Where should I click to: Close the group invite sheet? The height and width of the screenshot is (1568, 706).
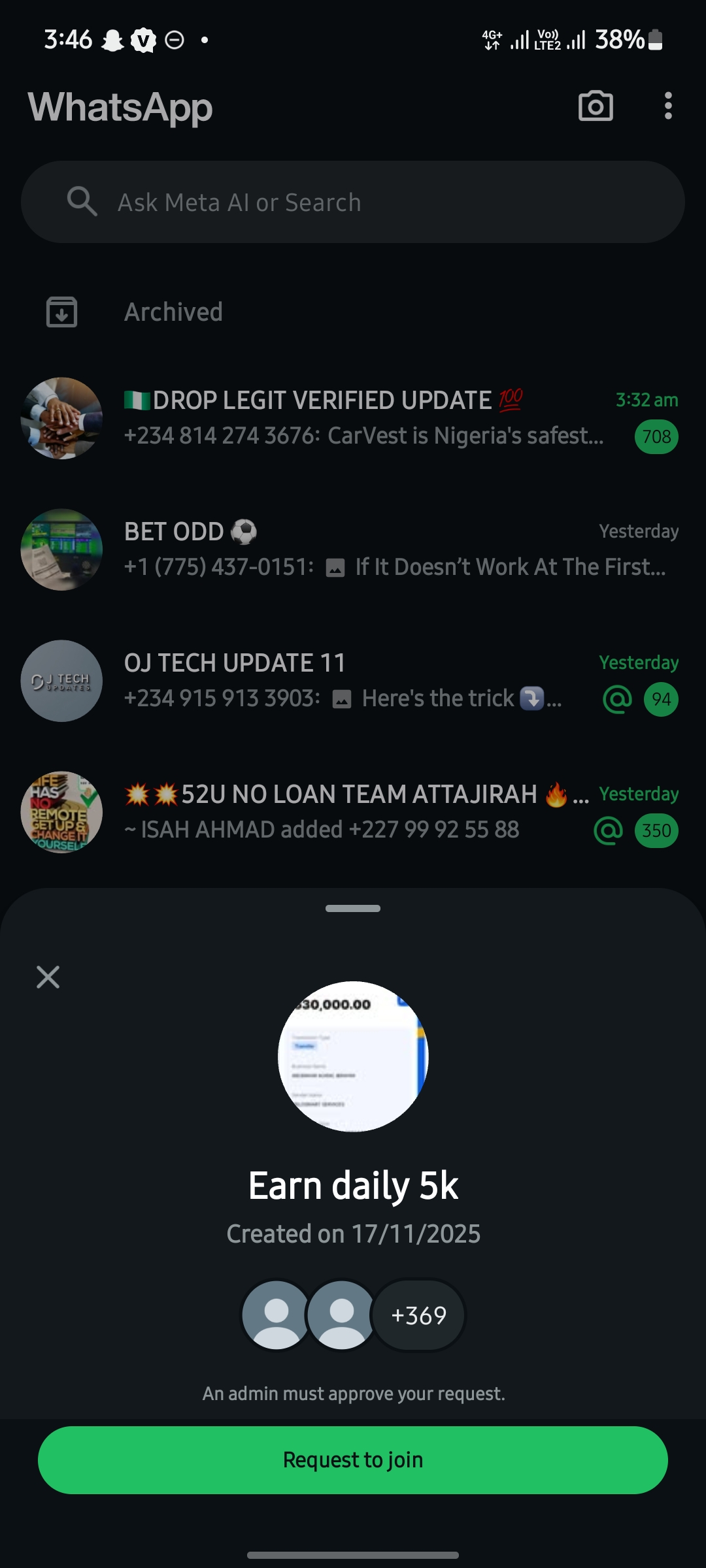[48, 977]
